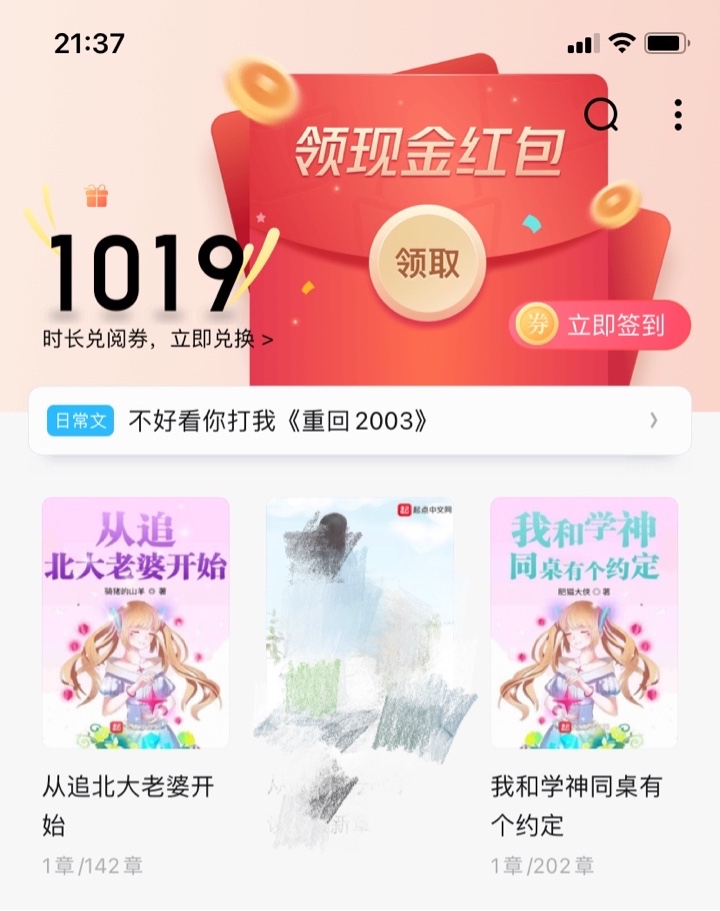Screen dimensions: 720x911
Task: Open the book 我和学神同桌有个约定
Action: coord(584,622)
